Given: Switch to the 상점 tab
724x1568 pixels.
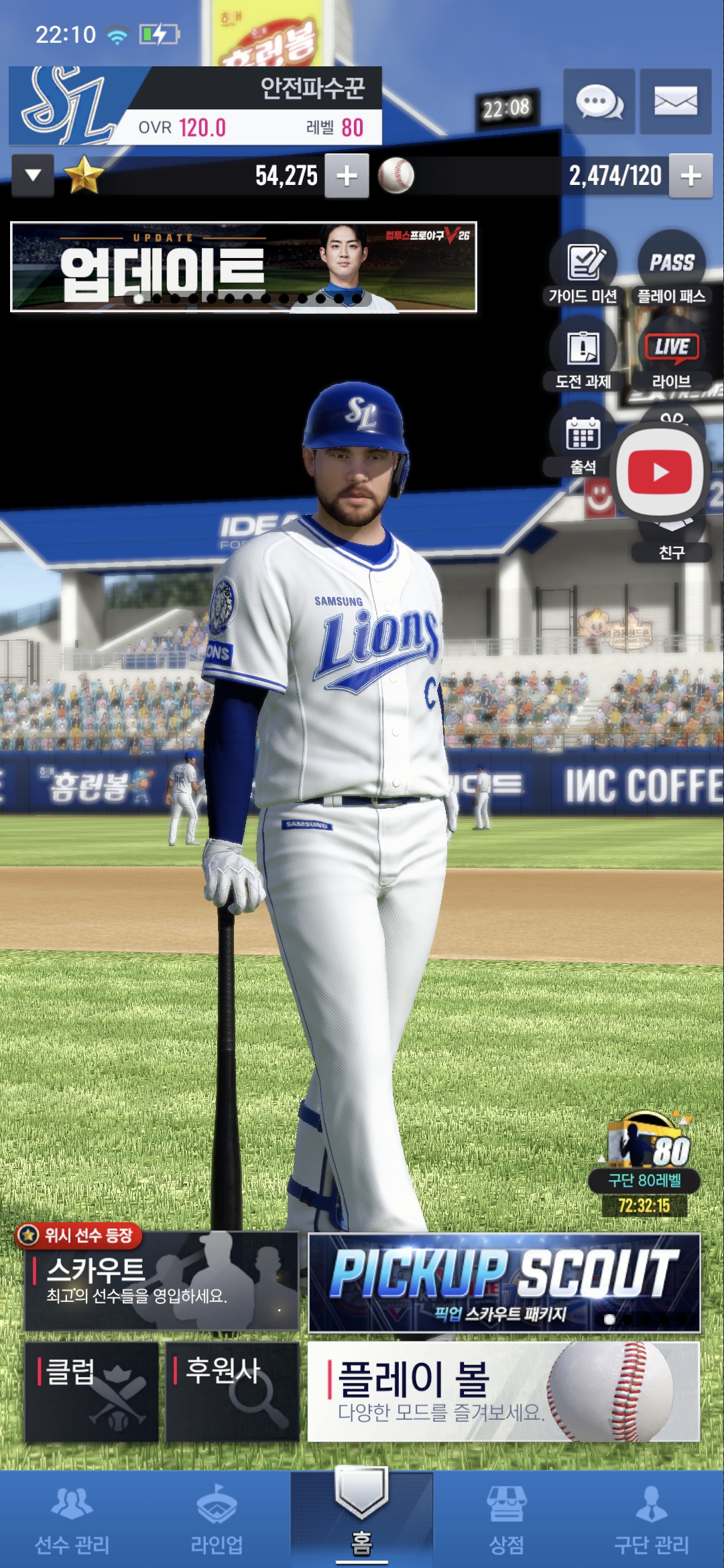Looking at the screenshot, I should (x=507, y=1520).
